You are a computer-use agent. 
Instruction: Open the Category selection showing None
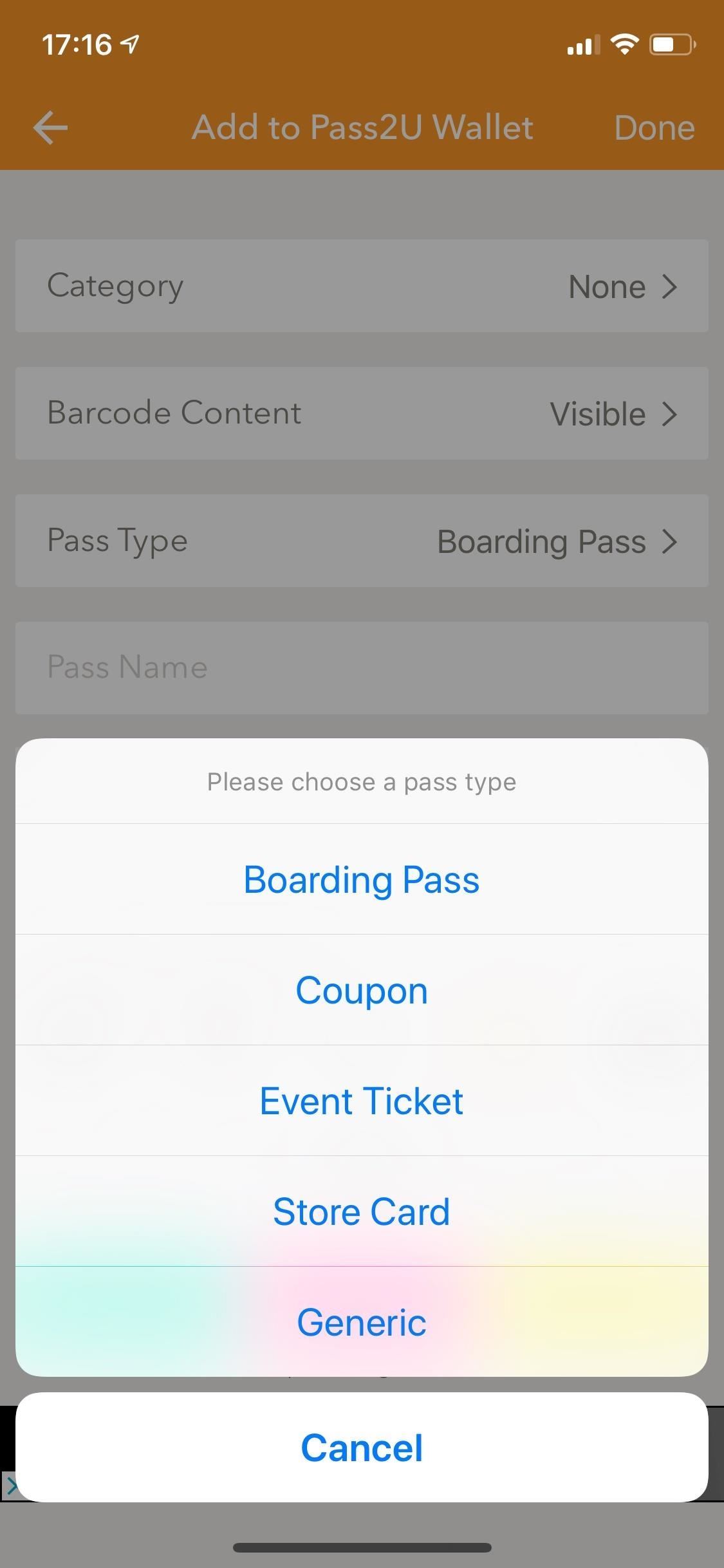(362, 285)
